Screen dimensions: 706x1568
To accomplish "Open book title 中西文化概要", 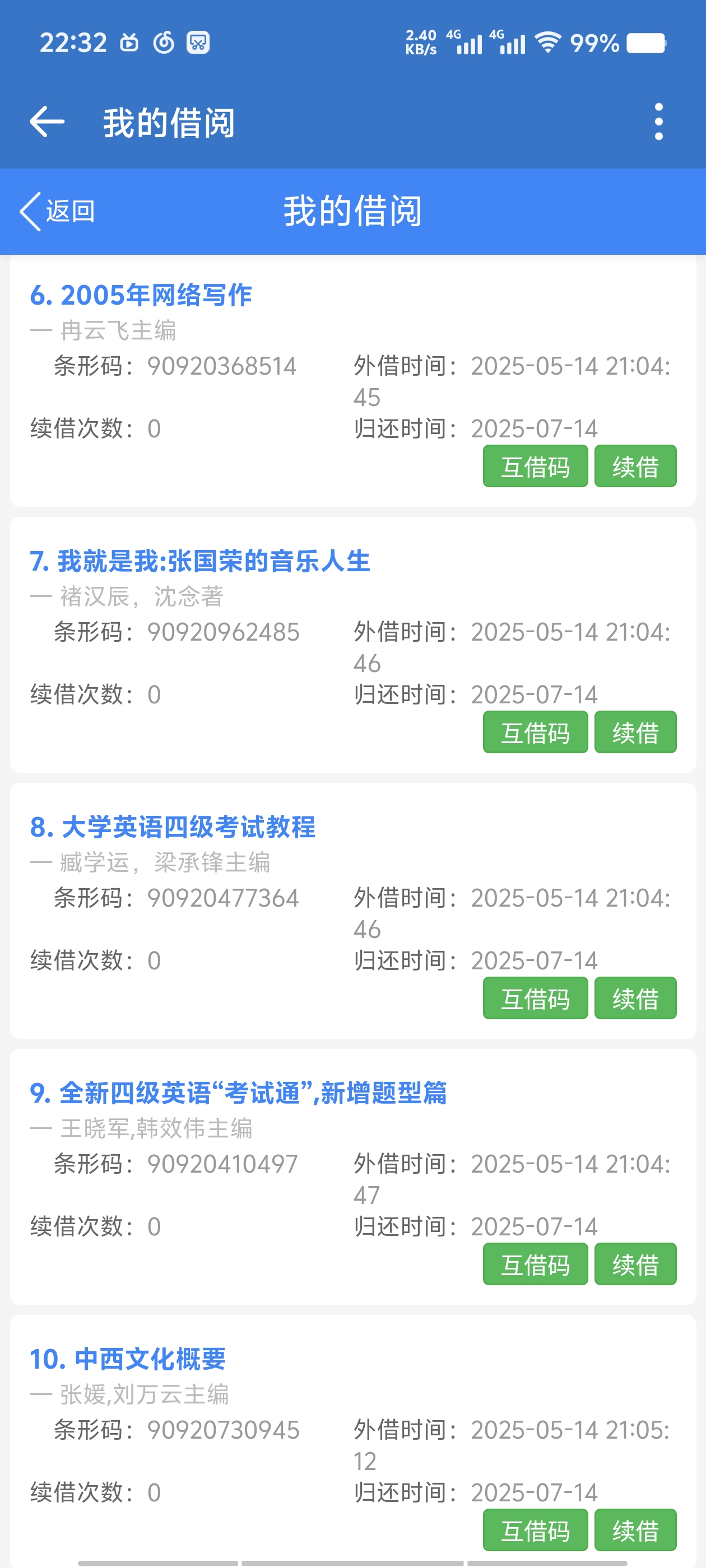I will pyautogui.click(x=128, y=1359).
